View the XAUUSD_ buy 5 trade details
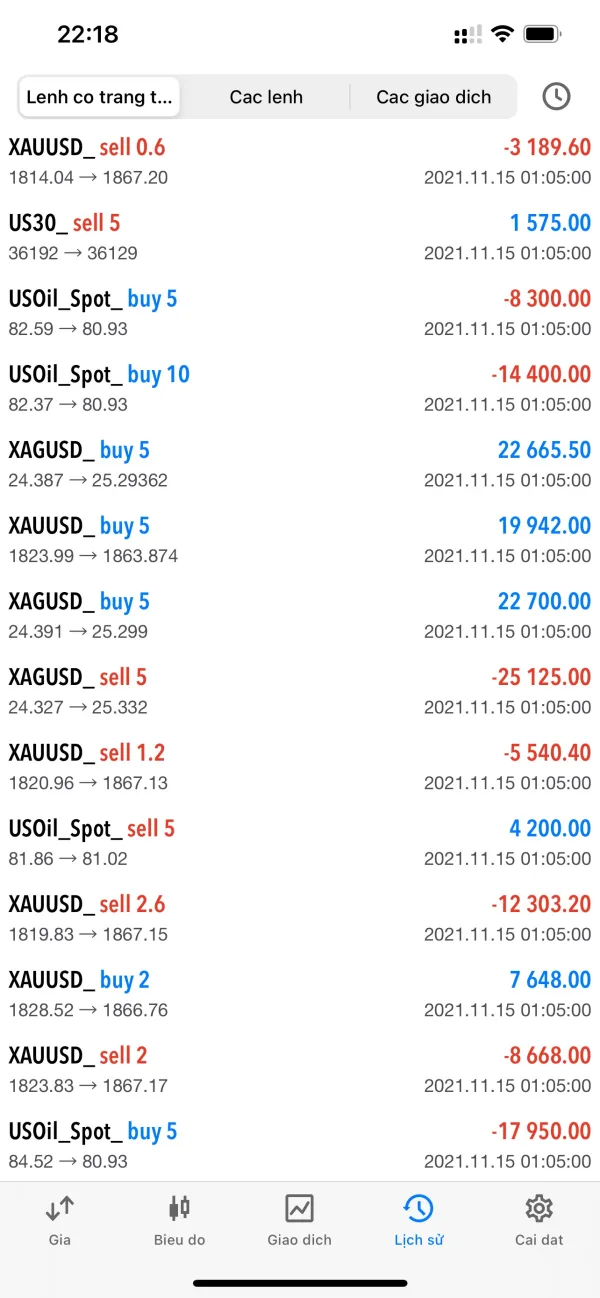The height and width of the screenshot is (1298, 600). tap(300, 540)
